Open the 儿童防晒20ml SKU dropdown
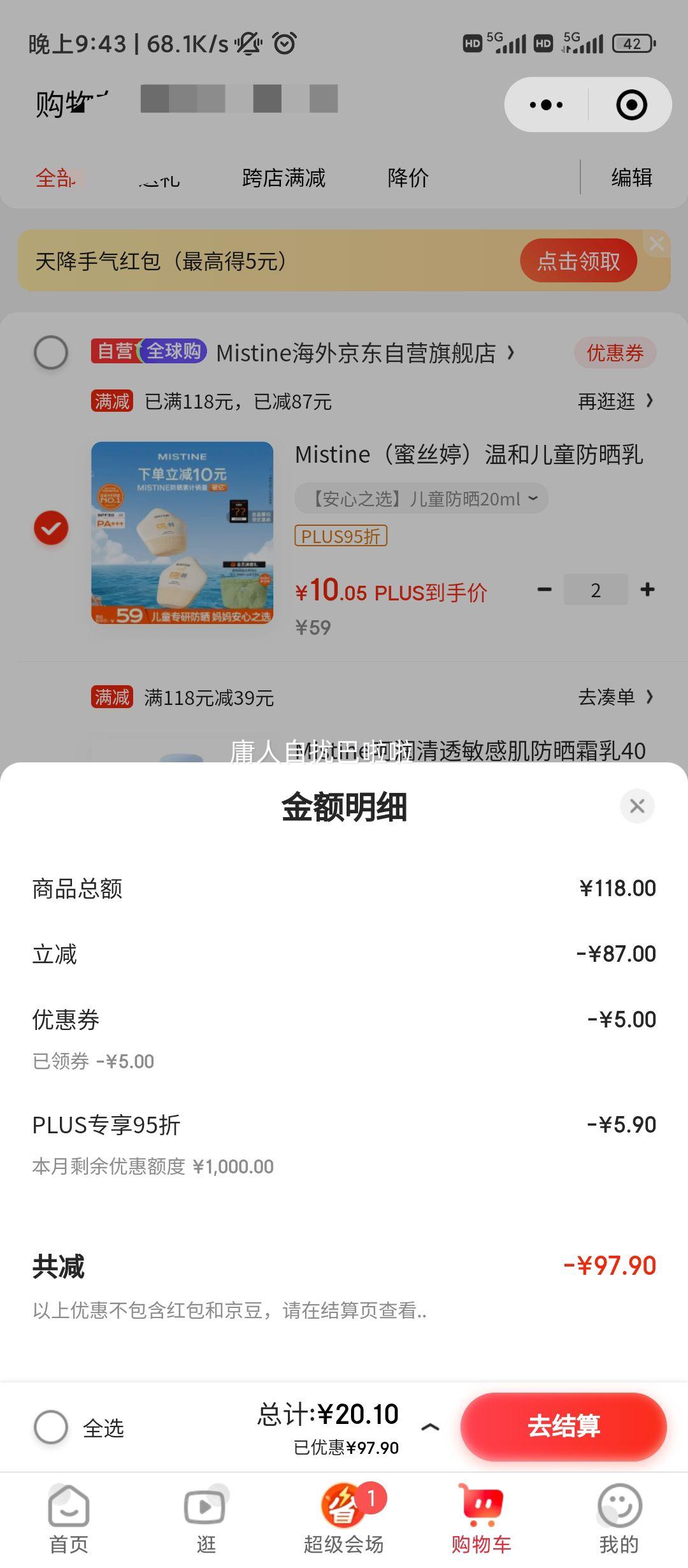 [x=420, y=499]
